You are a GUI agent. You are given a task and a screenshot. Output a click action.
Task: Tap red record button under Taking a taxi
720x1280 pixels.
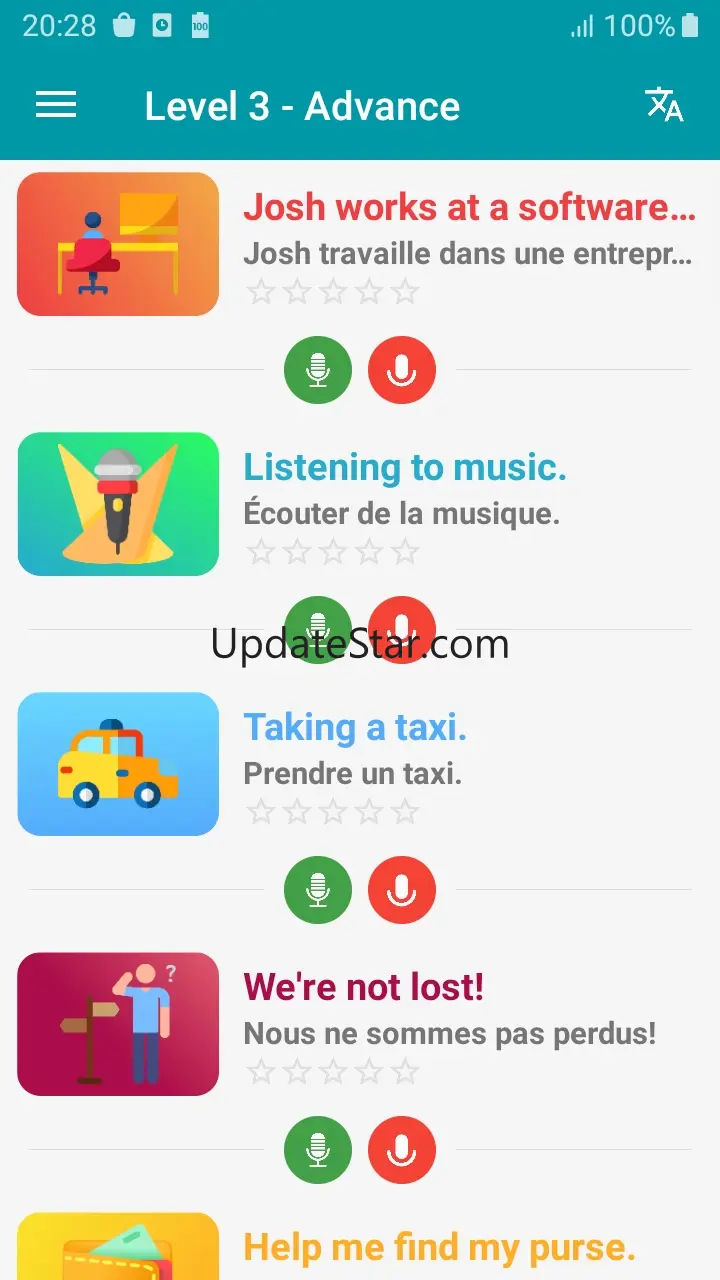pyautogui.click(x=402, y=890)
